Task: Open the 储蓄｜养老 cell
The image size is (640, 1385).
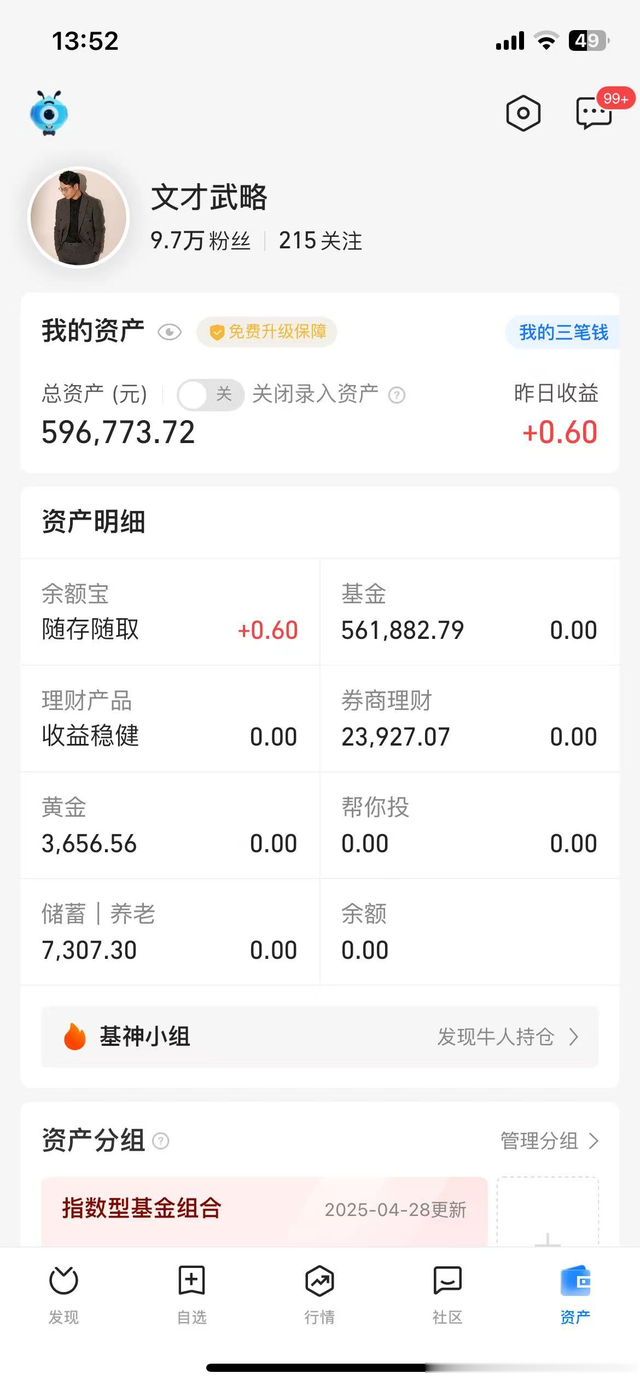Action: coord(170,932)
